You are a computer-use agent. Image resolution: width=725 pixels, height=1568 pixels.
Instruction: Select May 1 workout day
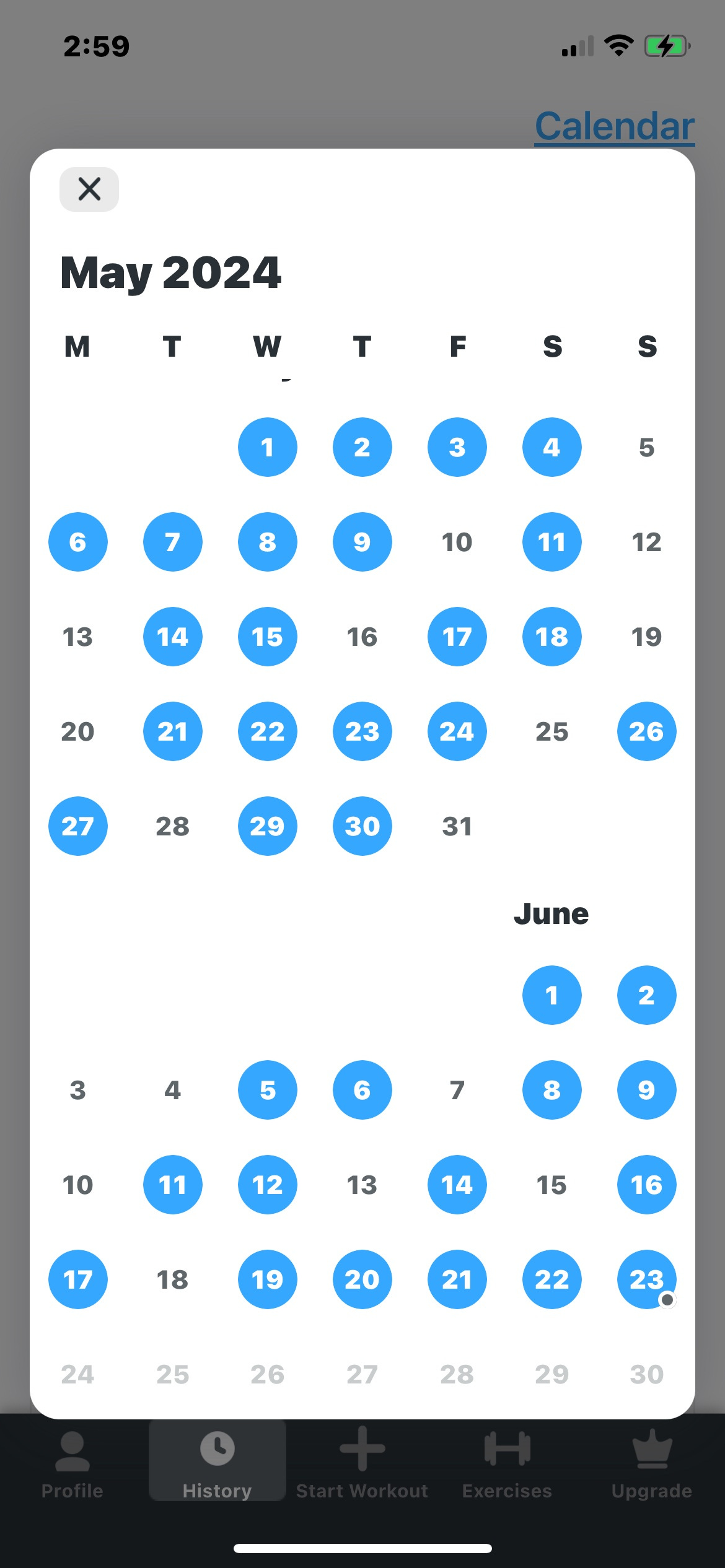pos(268,447)
